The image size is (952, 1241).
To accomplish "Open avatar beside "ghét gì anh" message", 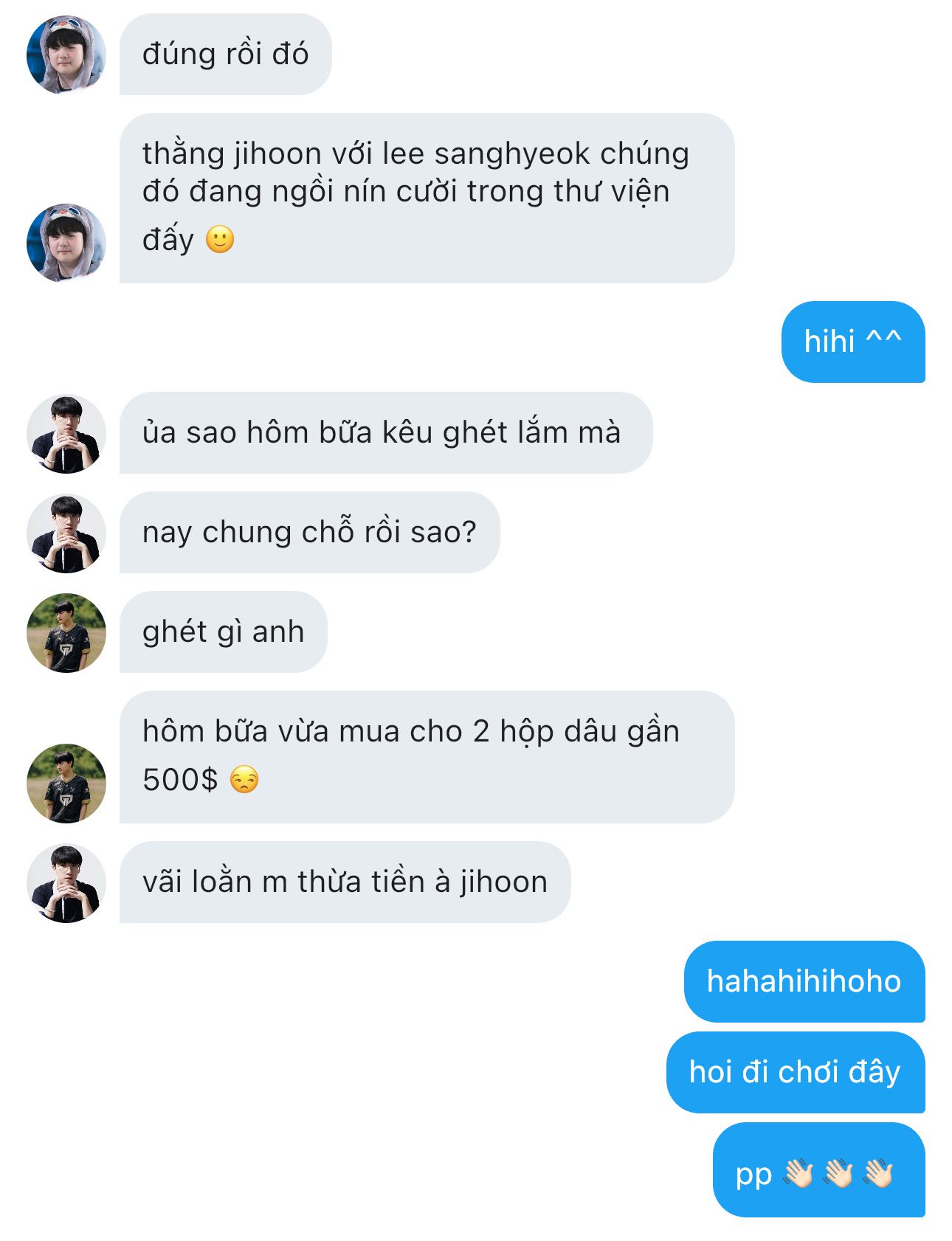I will coord(66,632).
